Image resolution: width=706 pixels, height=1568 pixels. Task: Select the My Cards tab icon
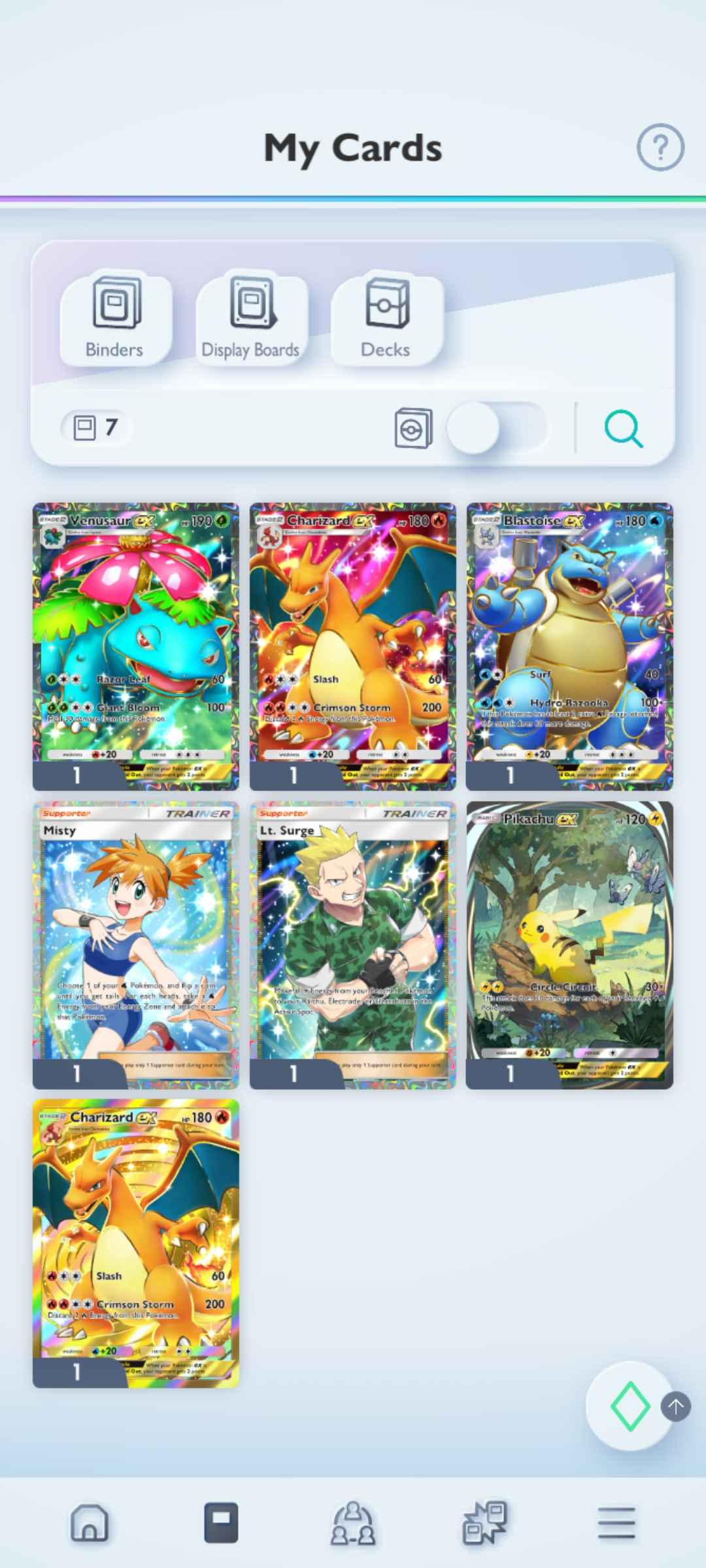pos(221,1523)
